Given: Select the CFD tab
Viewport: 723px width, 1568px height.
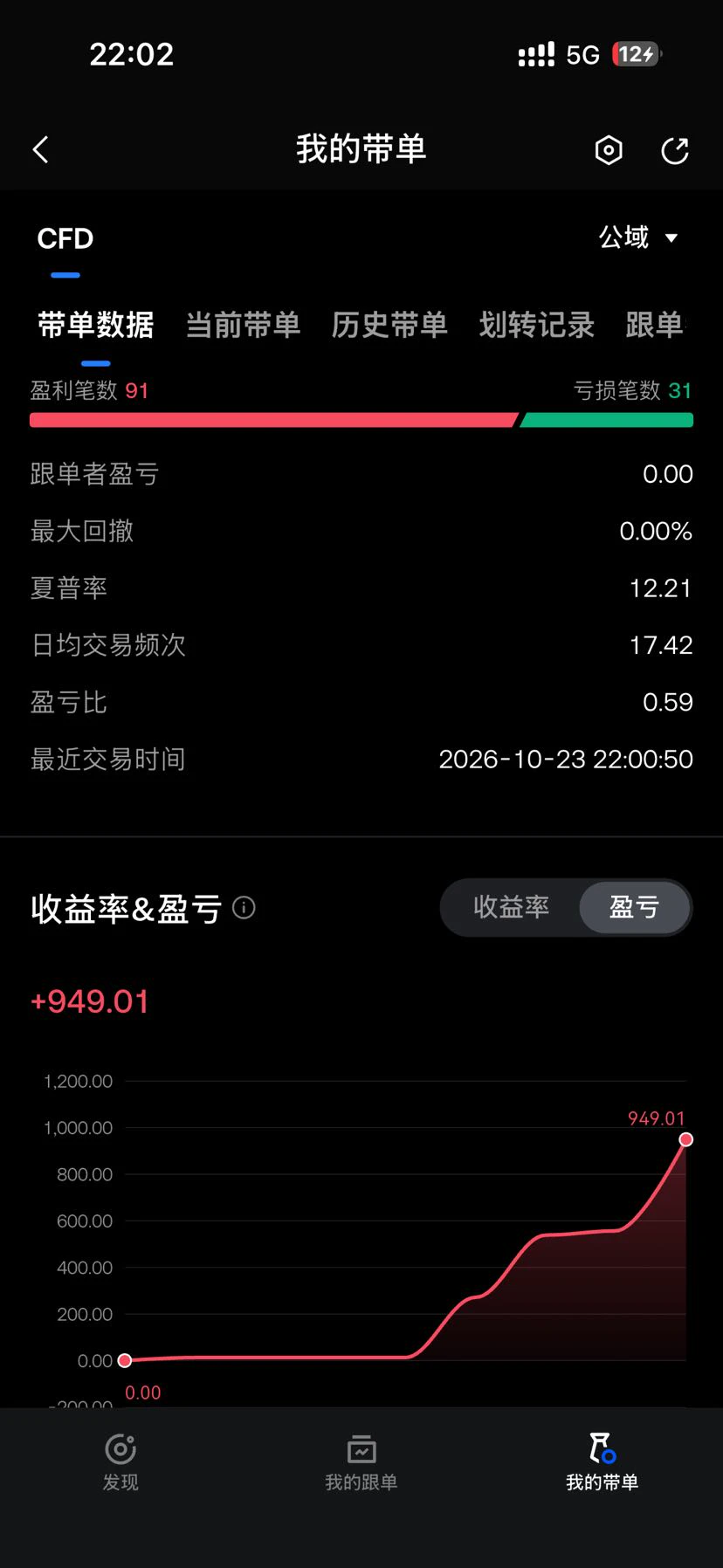Looking at the screenshot, I should (65, 238).
